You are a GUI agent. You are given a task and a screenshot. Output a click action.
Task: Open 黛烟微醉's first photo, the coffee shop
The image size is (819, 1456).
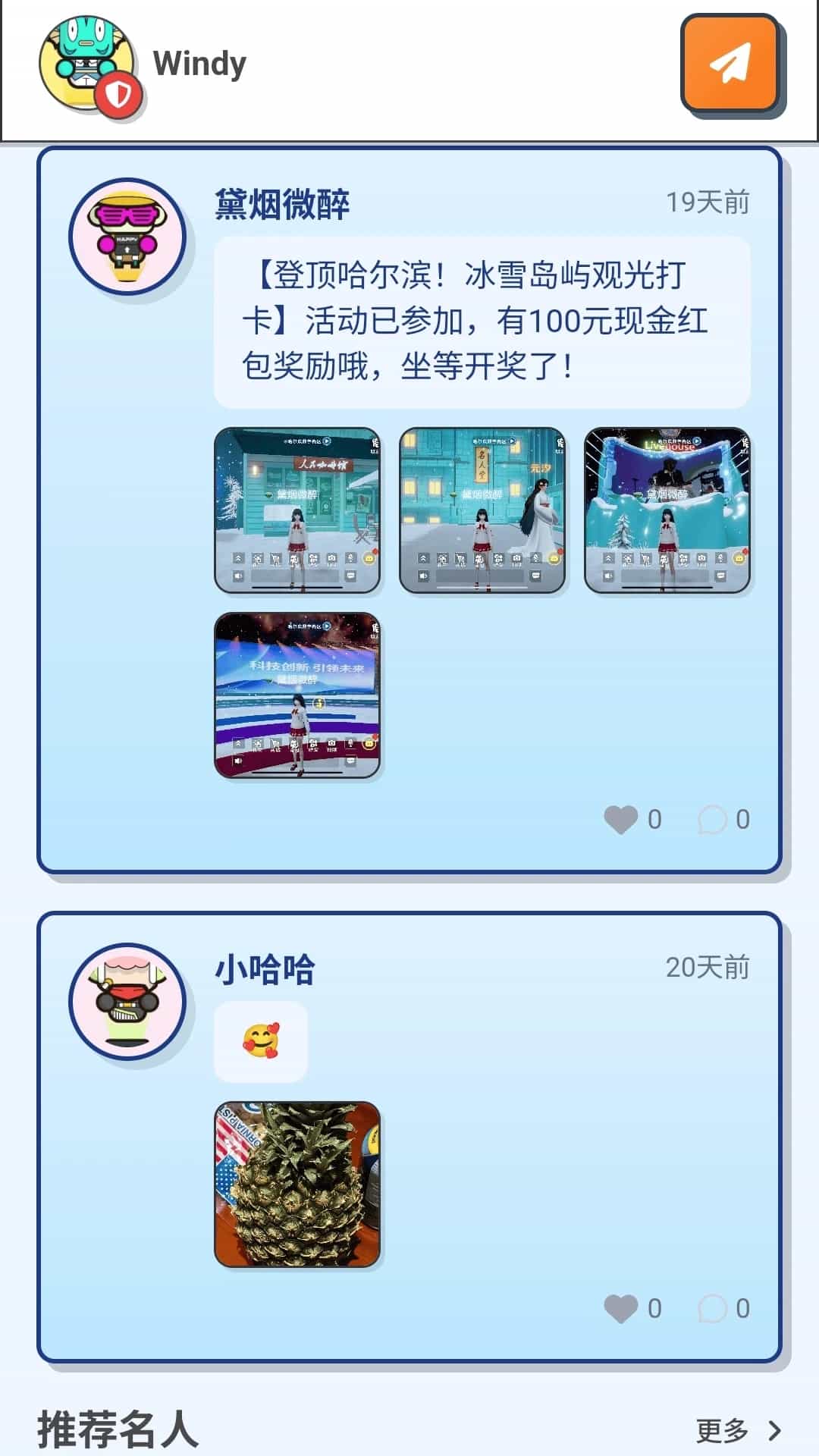(297, 510)
